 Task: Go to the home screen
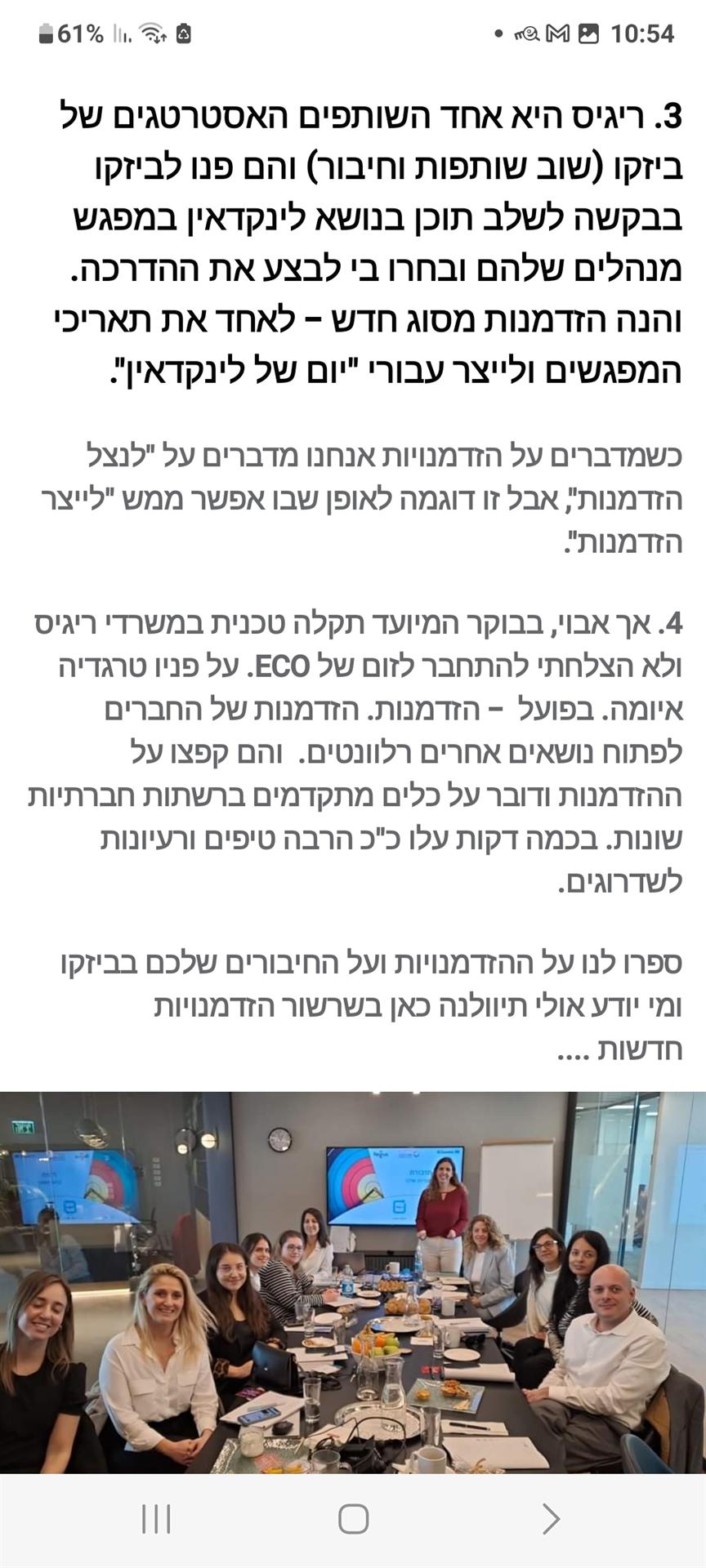pyautogui.click(x=353, y=1519)
